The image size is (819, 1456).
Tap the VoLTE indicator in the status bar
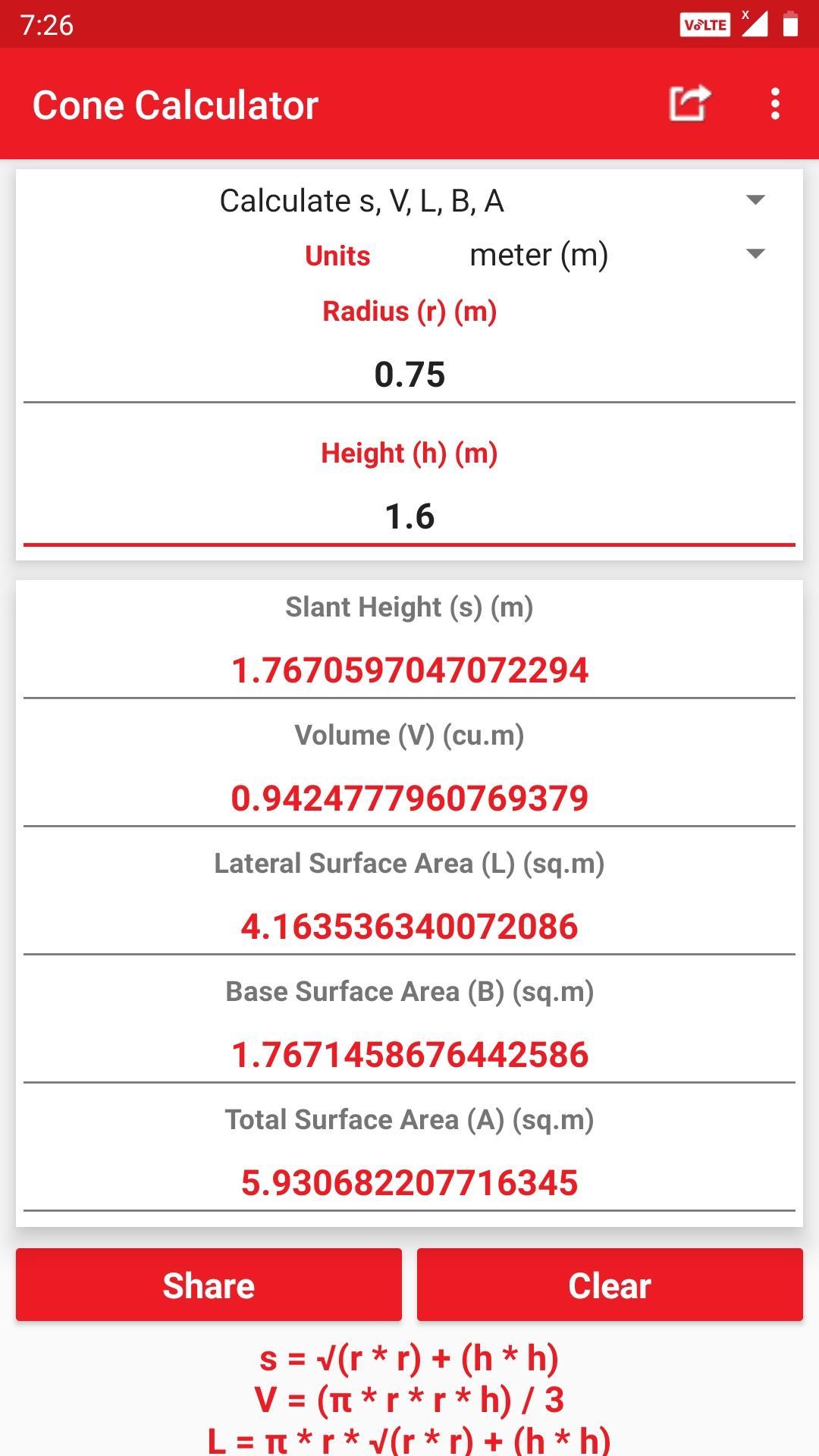coord(704,24)
